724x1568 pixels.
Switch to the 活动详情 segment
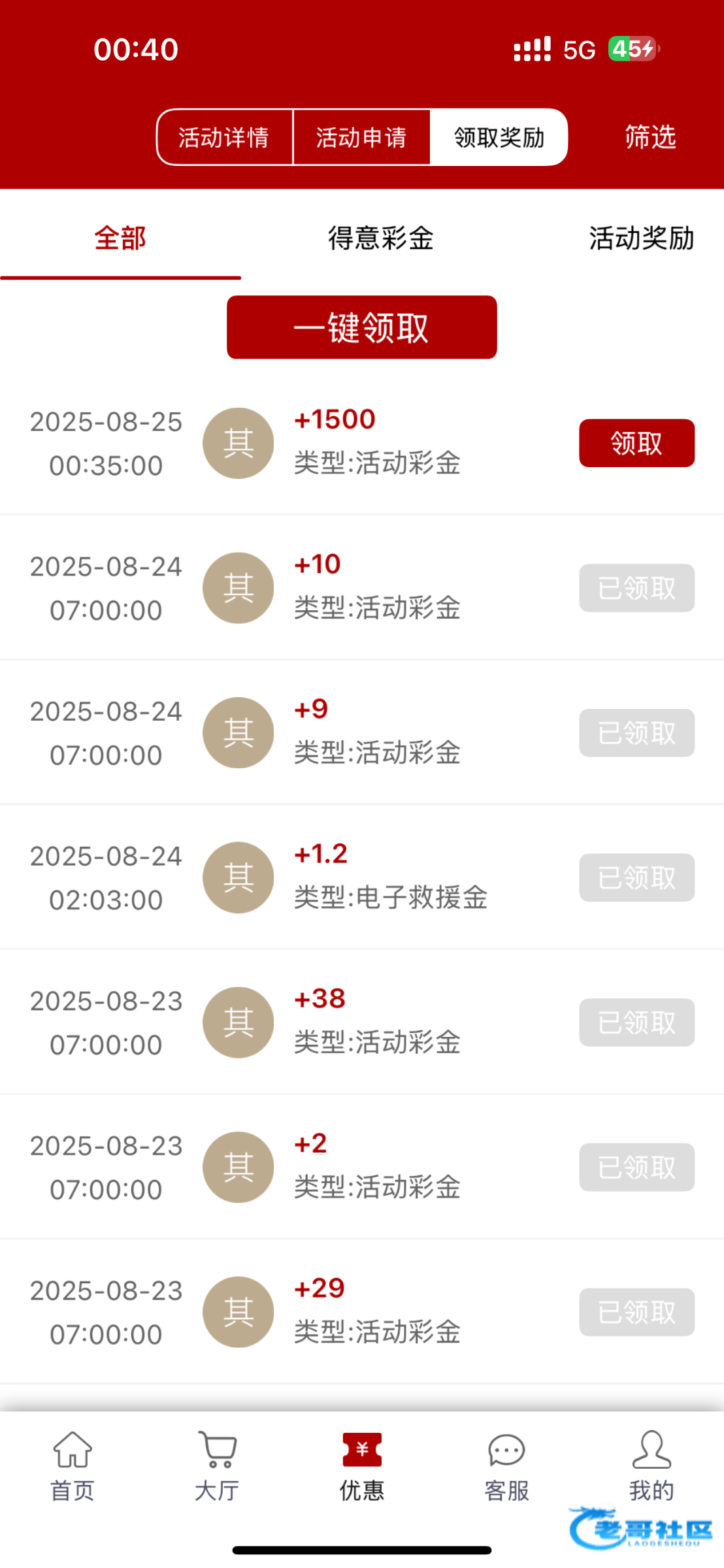tap(224, 137)
